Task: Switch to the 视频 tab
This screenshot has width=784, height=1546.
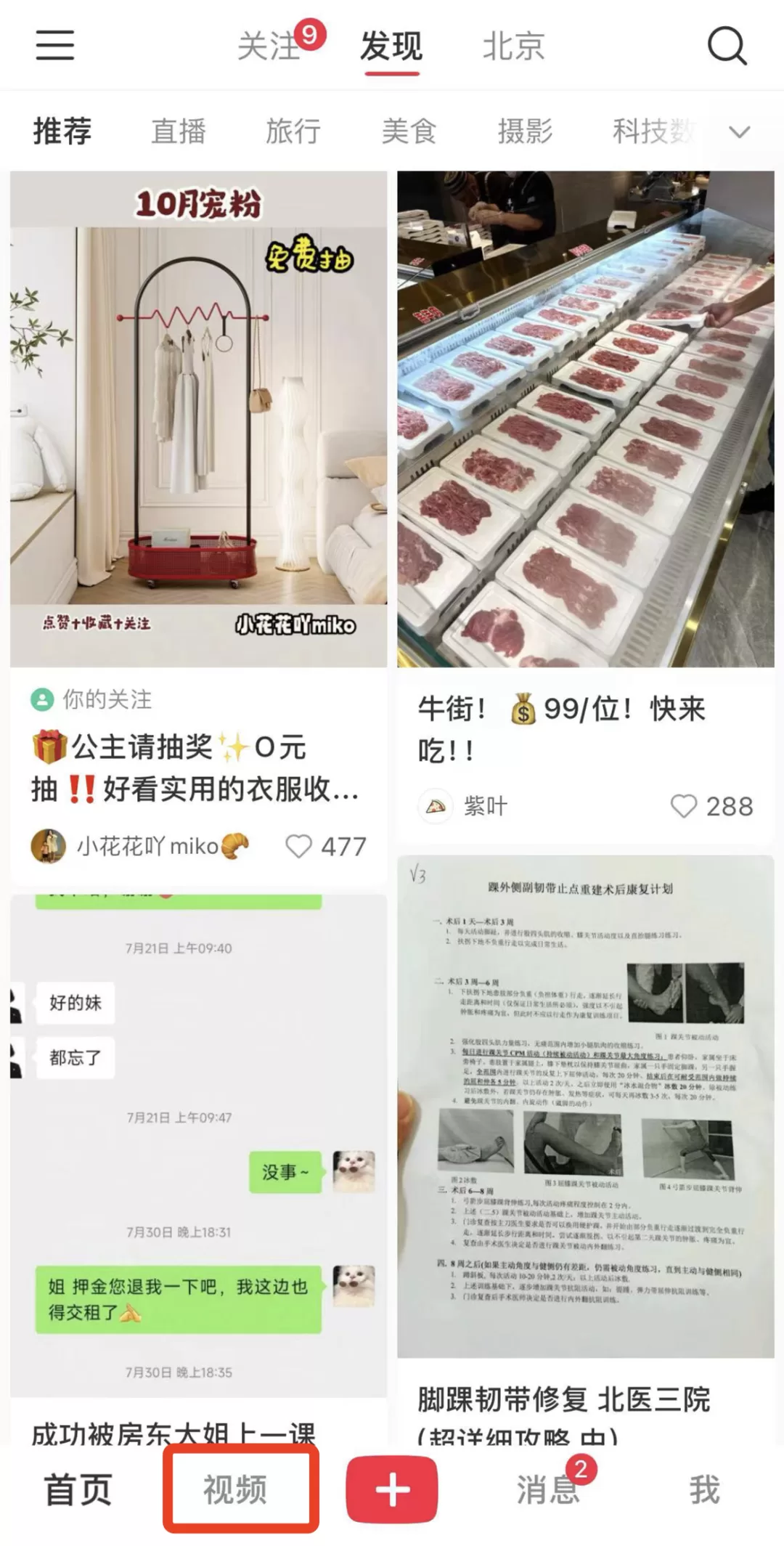Action: click(235, 1490)
